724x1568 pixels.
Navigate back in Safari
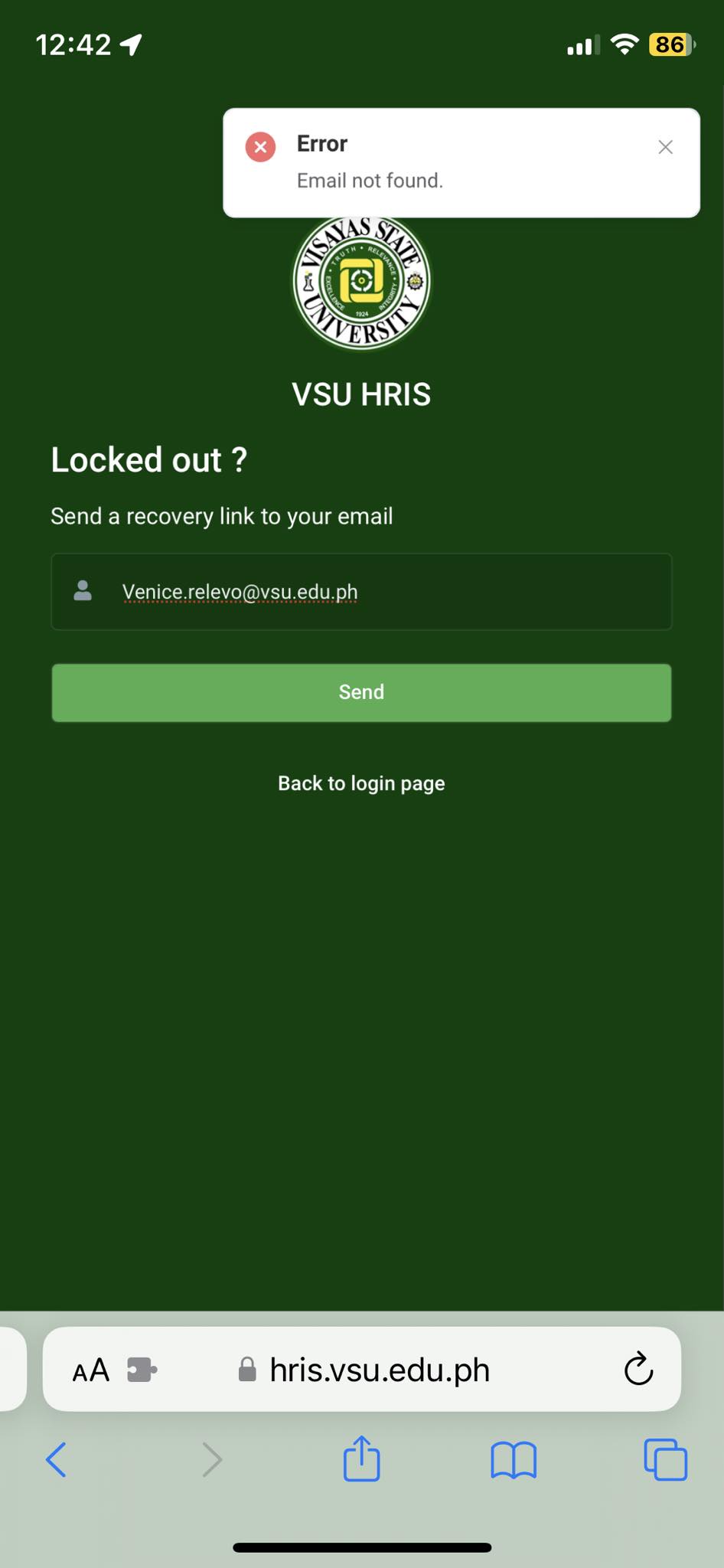57,1459
